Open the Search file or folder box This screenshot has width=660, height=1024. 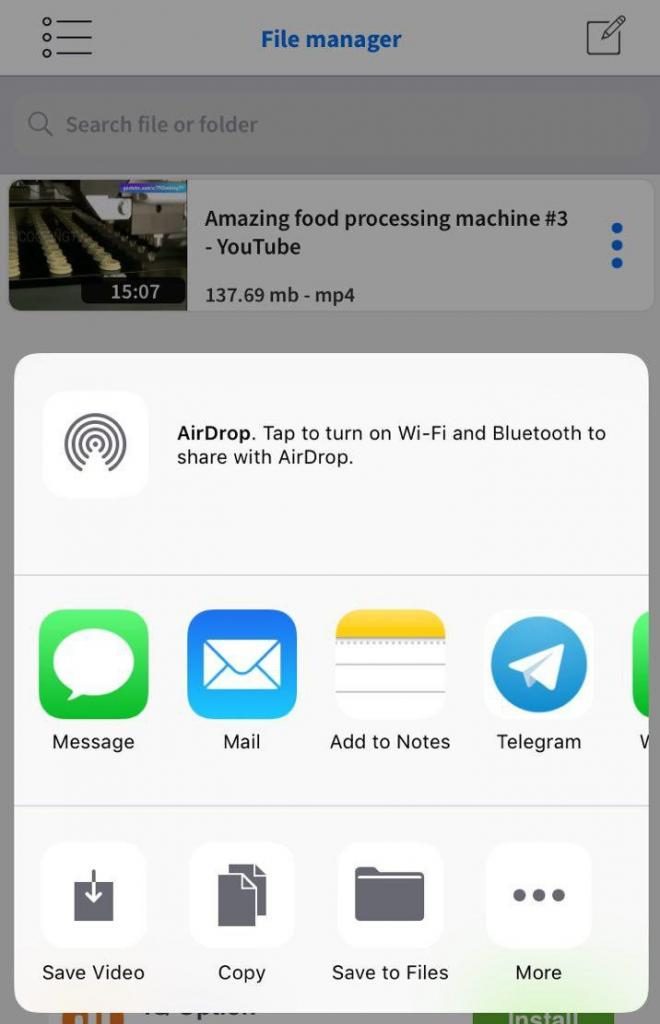tap(330, 125)
